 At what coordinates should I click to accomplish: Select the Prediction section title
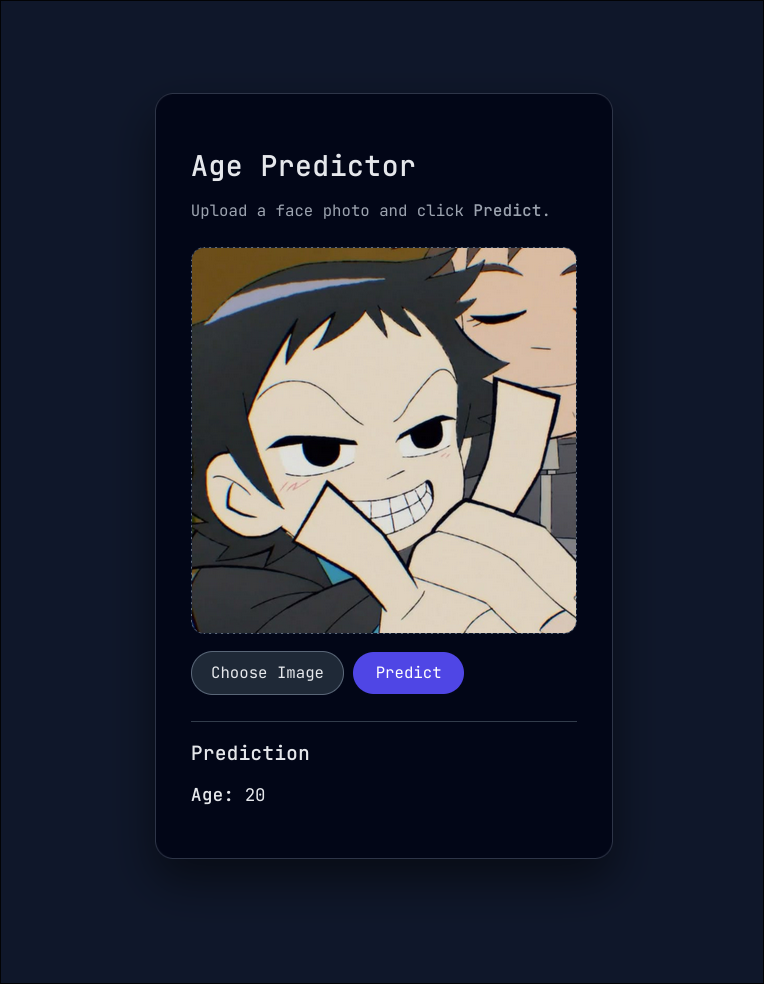[250, 753]
